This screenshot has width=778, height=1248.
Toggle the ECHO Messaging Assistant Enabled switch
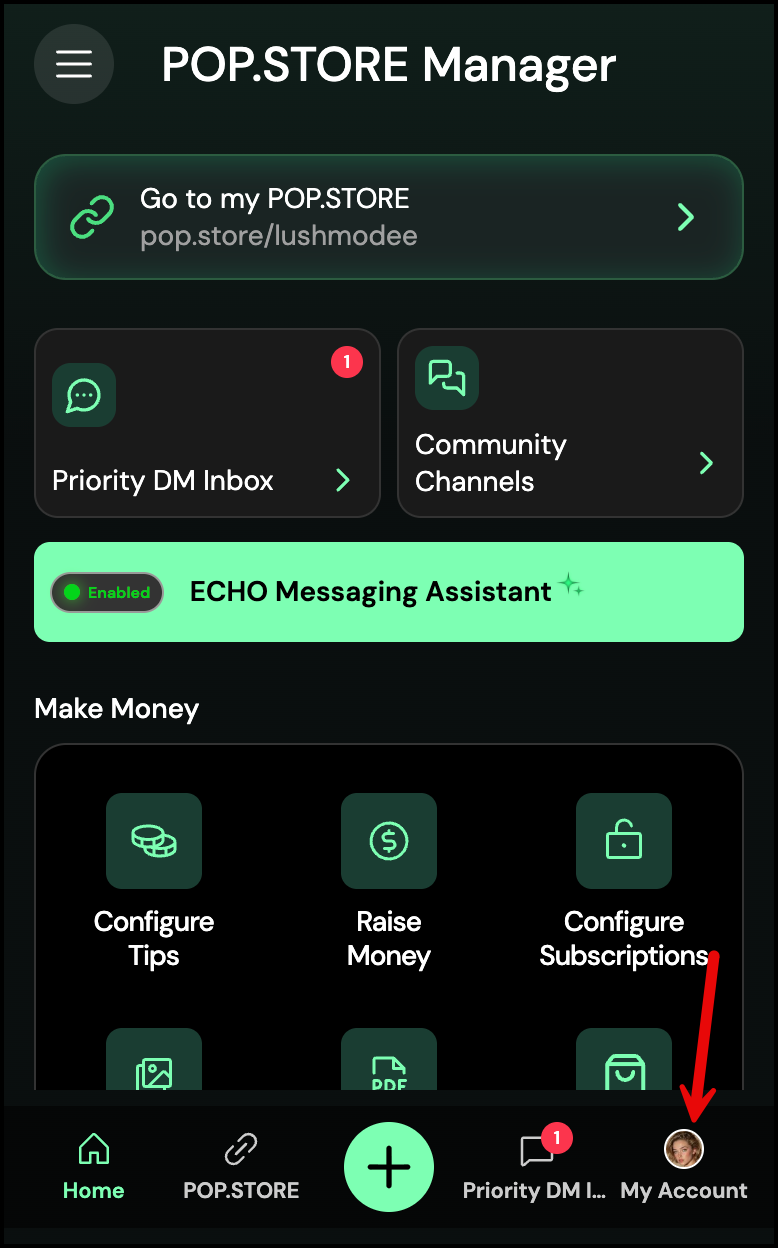[108, 592]
